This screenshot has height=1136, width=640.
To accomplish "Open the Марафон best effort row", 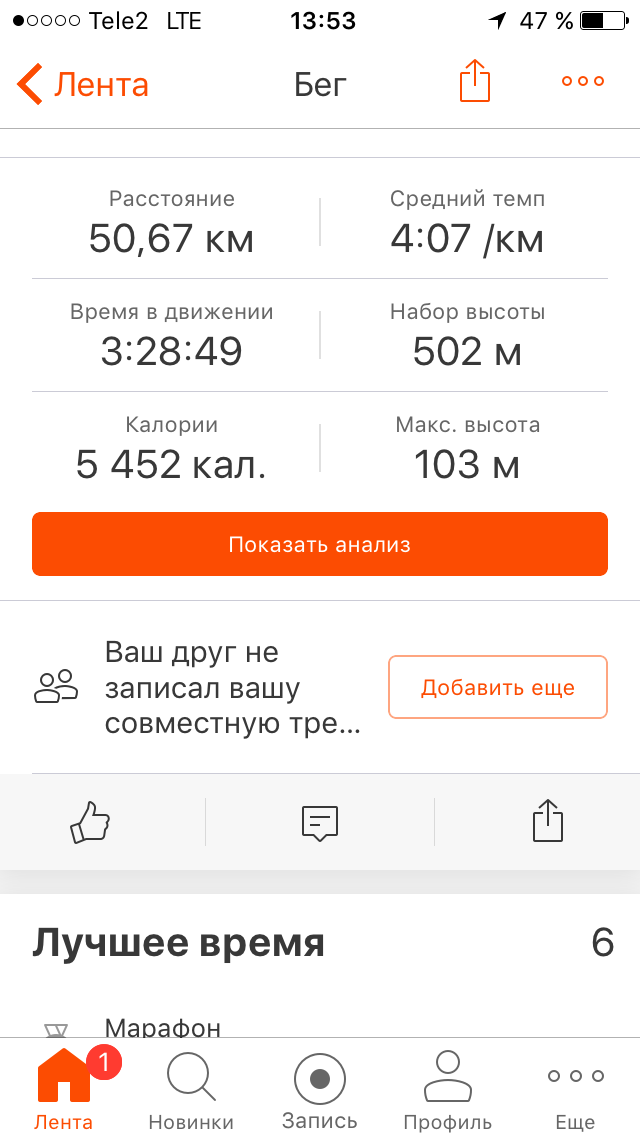I will tap(320, 1027).
